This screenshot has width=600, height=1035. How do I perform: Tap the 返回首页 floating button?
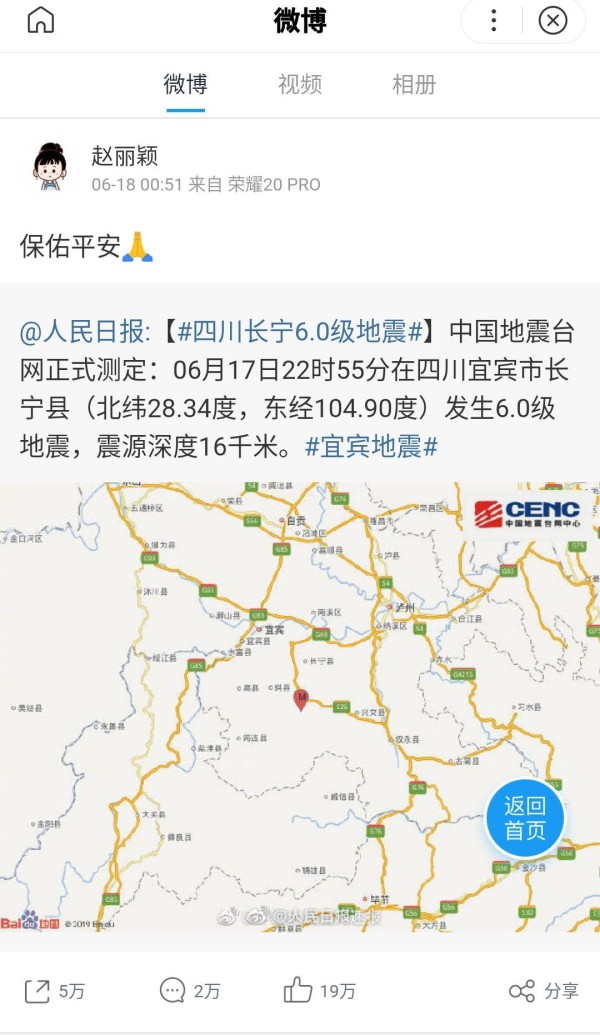click(525, 818)
